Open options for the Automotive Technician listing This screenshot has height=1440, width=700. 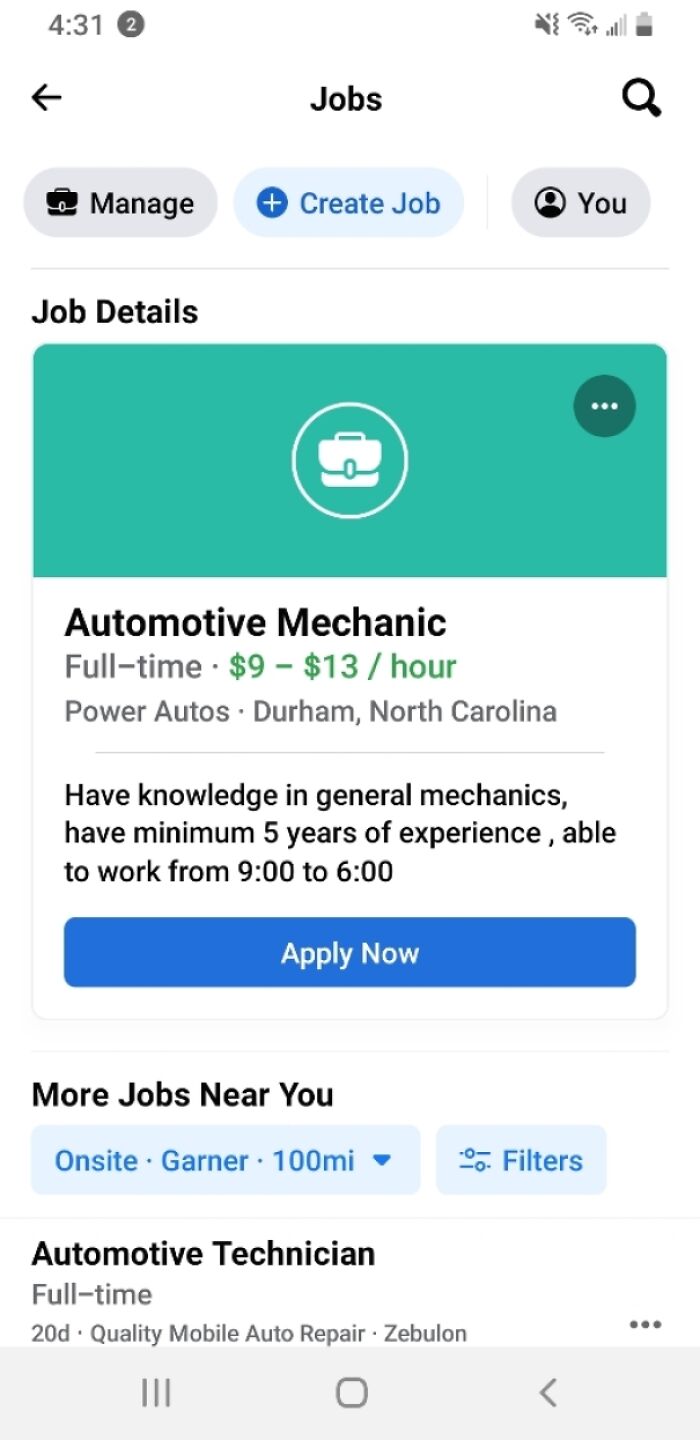645,1324
